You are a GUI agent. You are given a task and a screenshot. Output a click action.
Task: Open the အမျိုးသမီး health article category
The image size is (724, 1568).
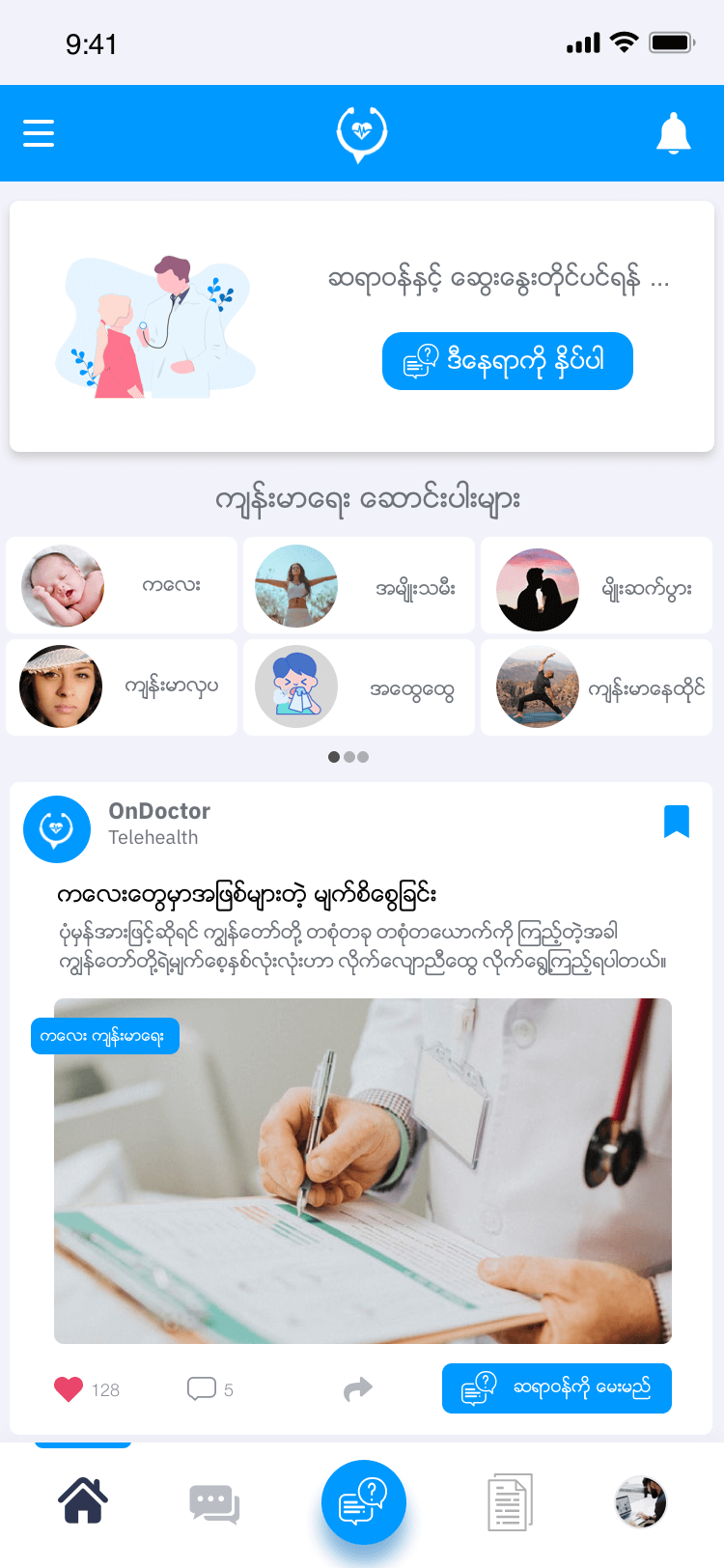click(x=358, y=585)
